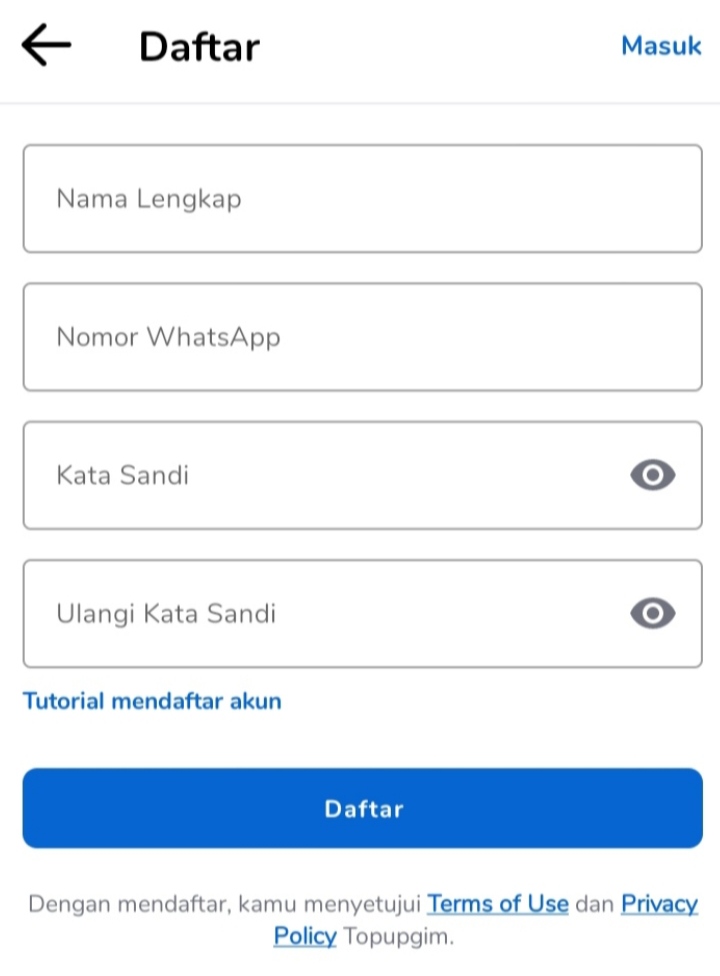Focus the Nama Lengkap field
The image size is (720, 976).
(362, 199)
